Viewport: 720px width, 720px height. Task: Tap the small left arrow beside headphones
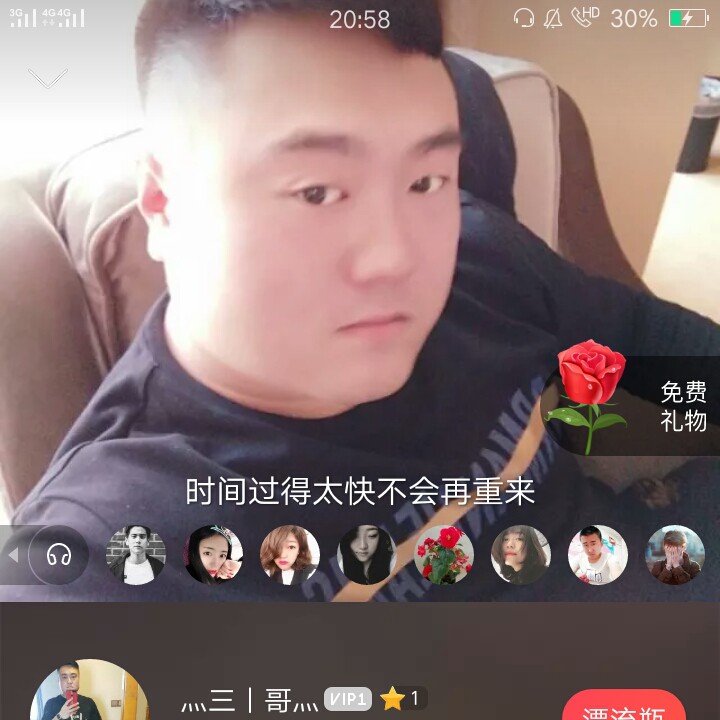click(x=13, y=555)
